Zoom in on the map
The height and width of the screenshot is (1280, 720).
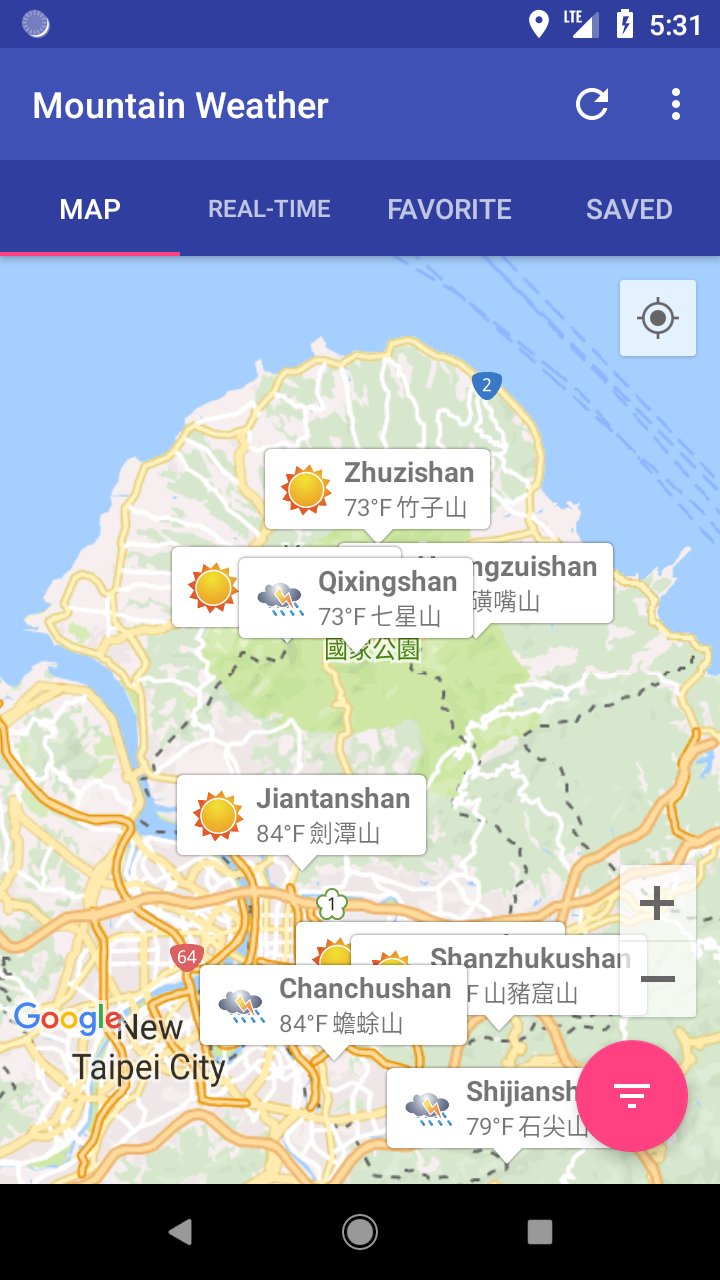click(657, 904)
